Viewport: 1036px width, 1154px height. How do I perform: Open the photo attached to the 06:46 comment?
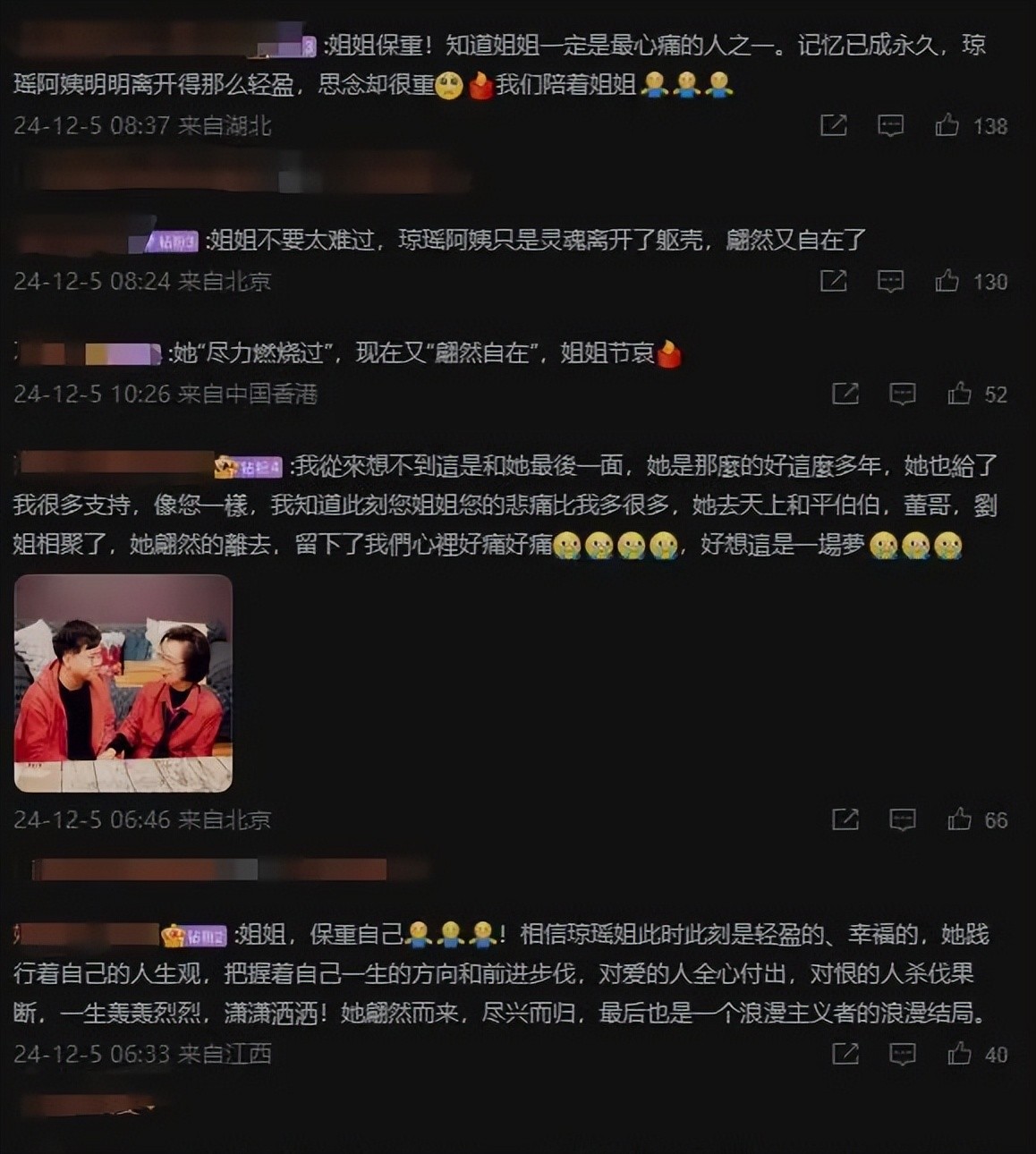(123, 683)
